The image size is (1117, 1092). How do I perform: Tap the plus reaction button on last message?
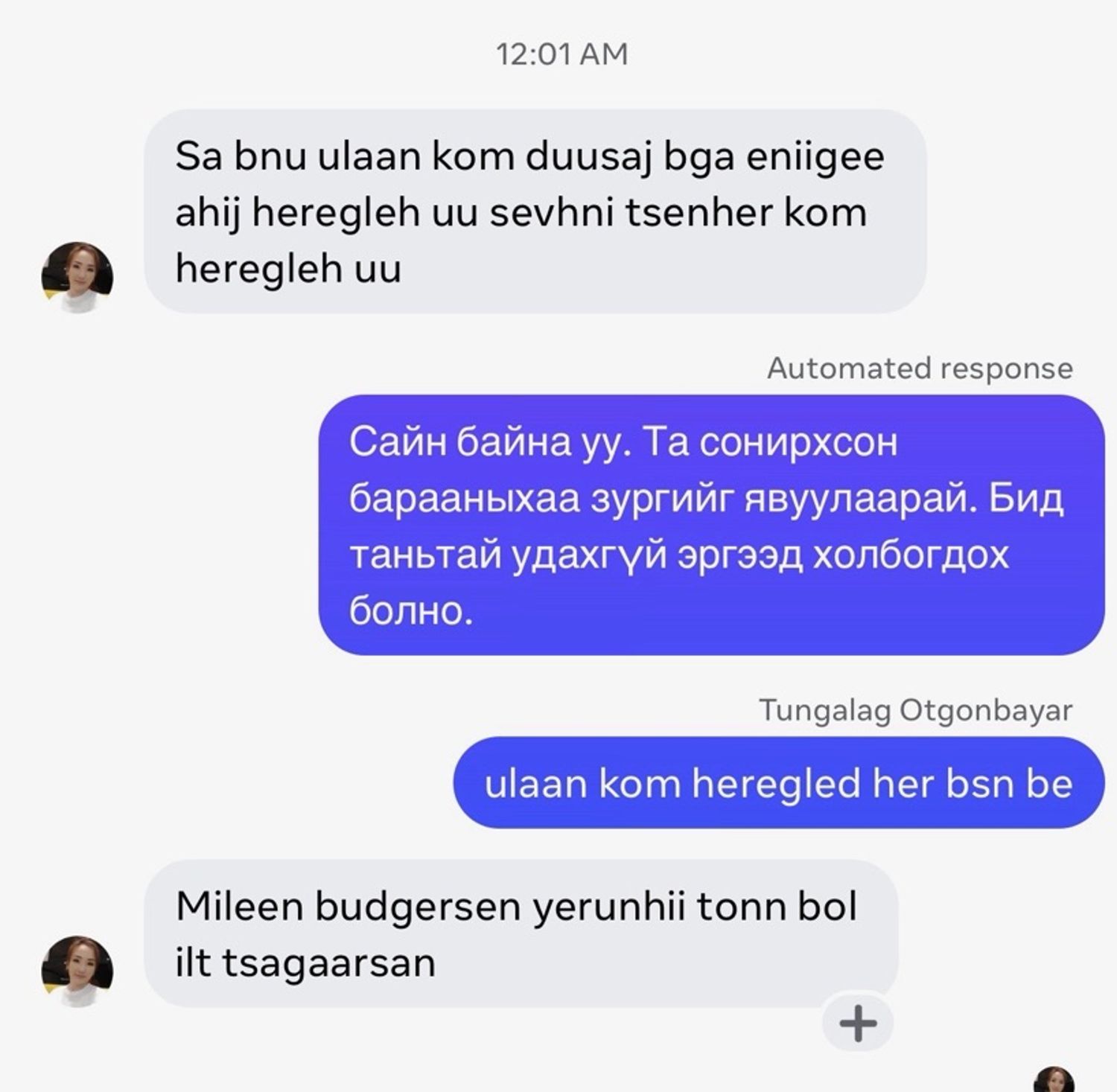(x=857, y=1023)
